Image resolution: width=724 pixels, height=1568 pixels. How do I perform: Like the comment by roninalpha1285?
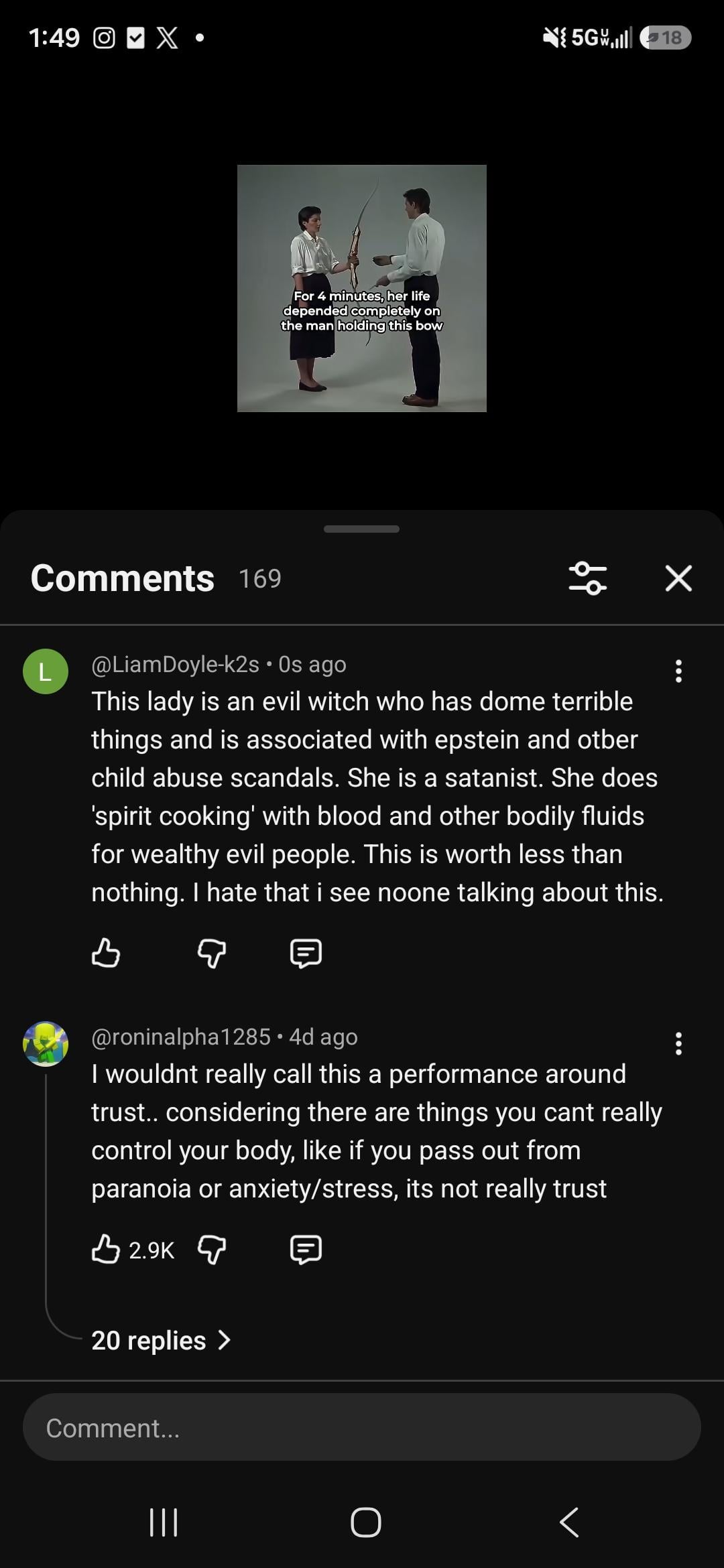106,1250
